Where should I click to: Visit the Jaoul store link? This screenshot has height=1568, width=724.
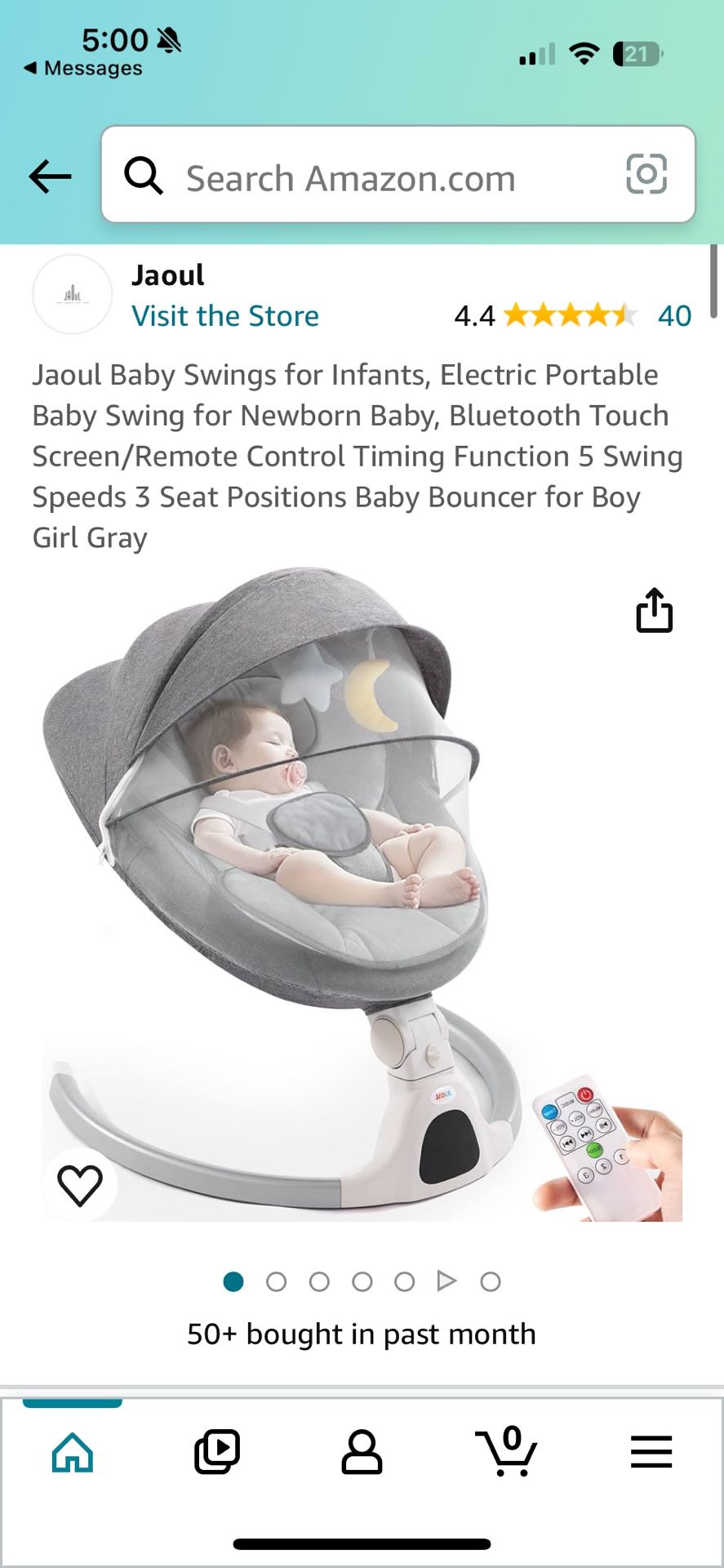pos(225,316)
